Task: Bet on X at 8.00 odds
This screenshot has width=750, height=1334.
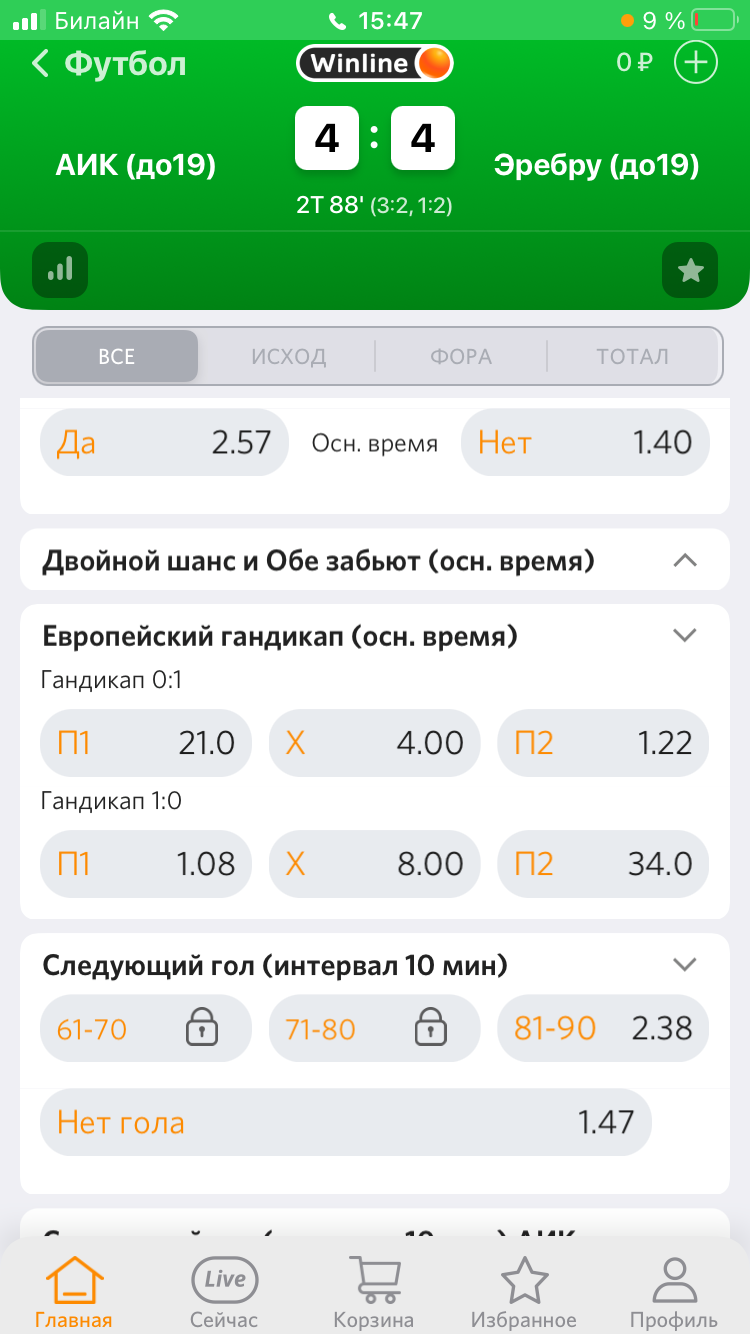Action: click(x=374, y=863)
